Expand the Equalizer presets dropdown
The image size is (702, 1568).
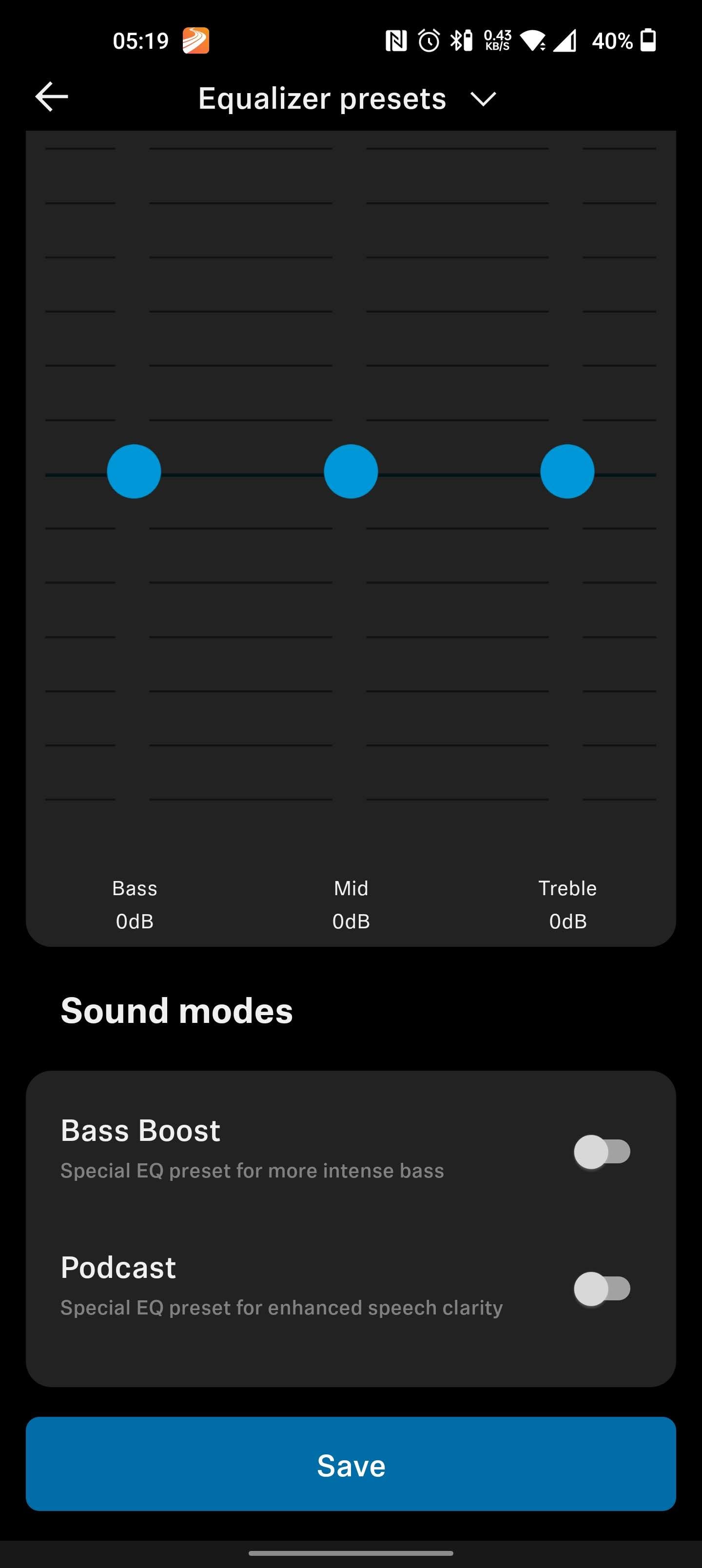point(483,98)
